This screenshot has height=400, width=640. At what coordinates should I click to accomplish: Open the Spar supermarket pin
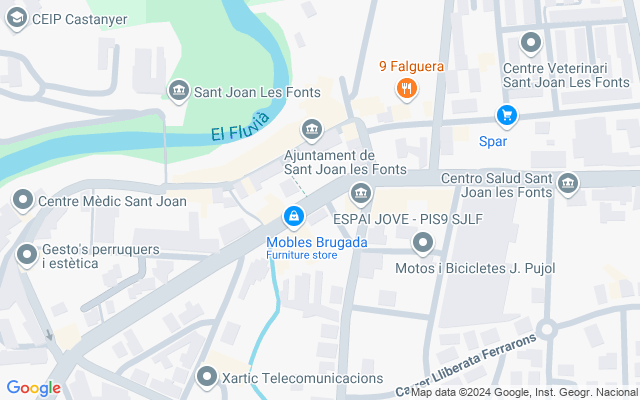[507, 116]
